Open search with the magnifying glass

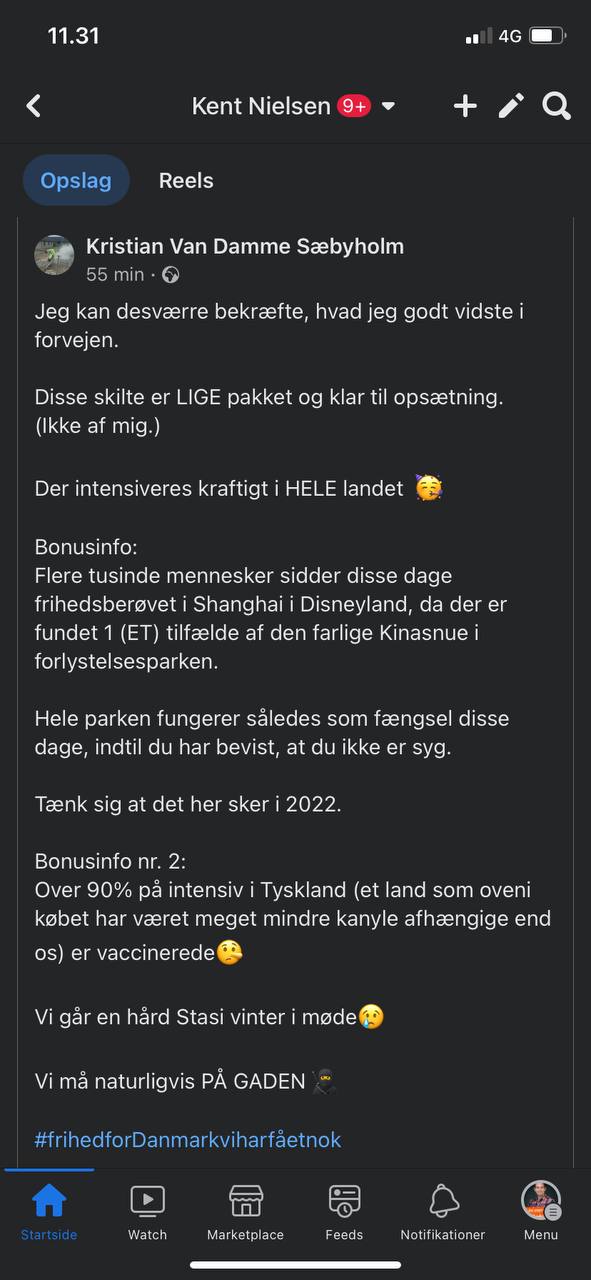[557, 106]
